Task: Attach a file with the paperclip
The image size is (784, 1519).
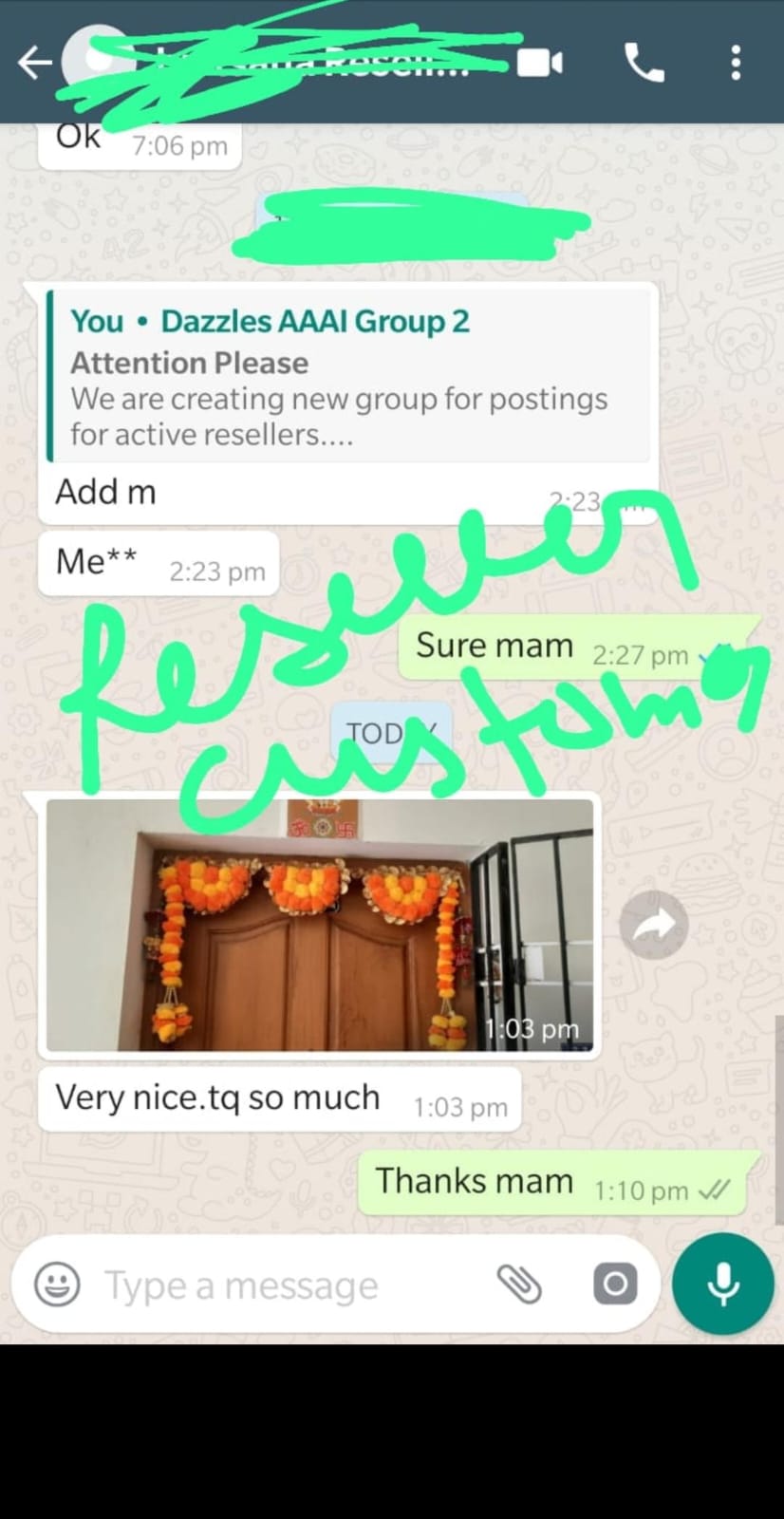Action: click(x=519, y=1285)
